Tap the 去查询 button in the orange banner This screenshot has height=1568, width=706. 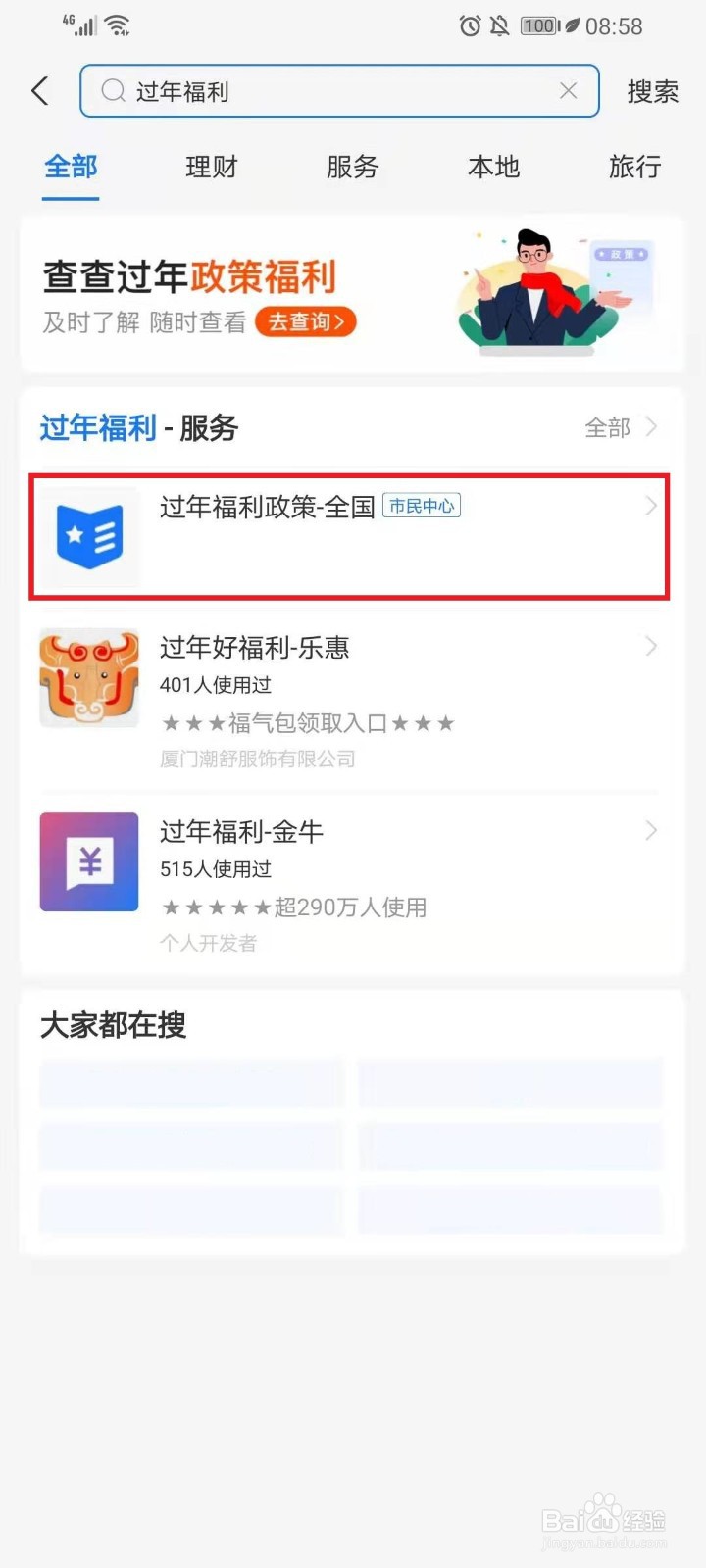coord(305,321)
